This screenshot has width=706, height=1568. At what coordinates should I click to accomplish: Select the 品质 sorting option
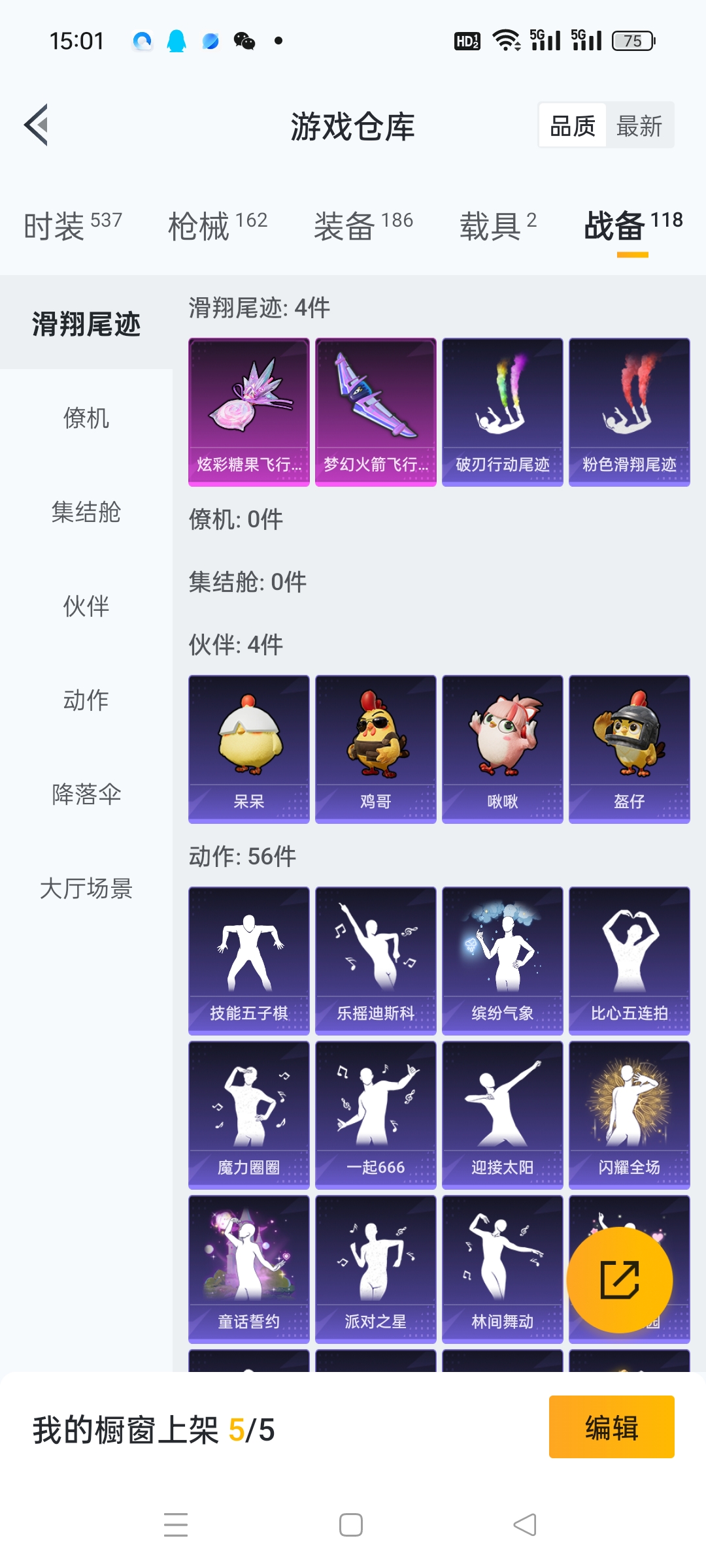(571, 125)
